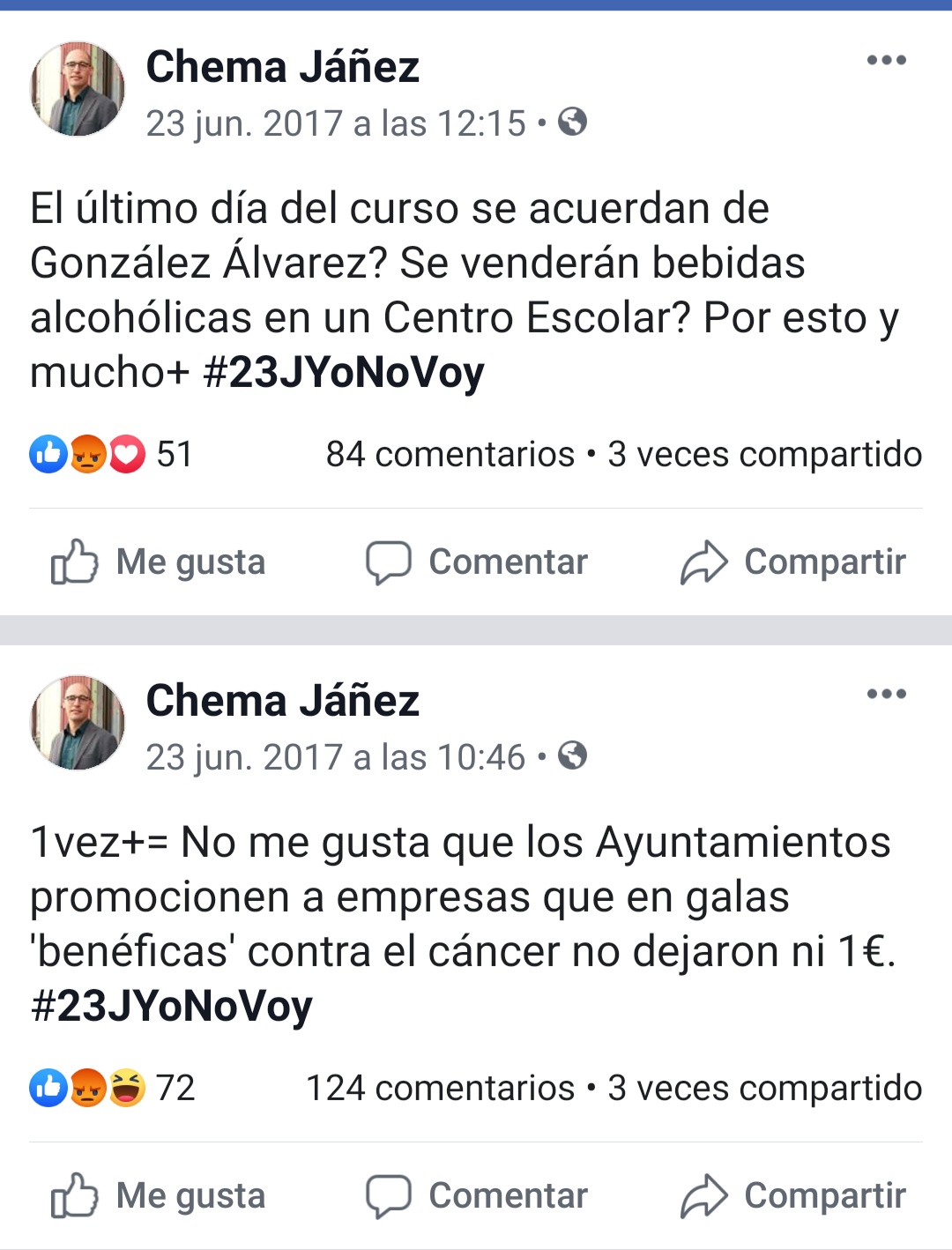Share the post about galas benéficas
The width and height of the screenshot is (952, 1250).
point(793,1195)
